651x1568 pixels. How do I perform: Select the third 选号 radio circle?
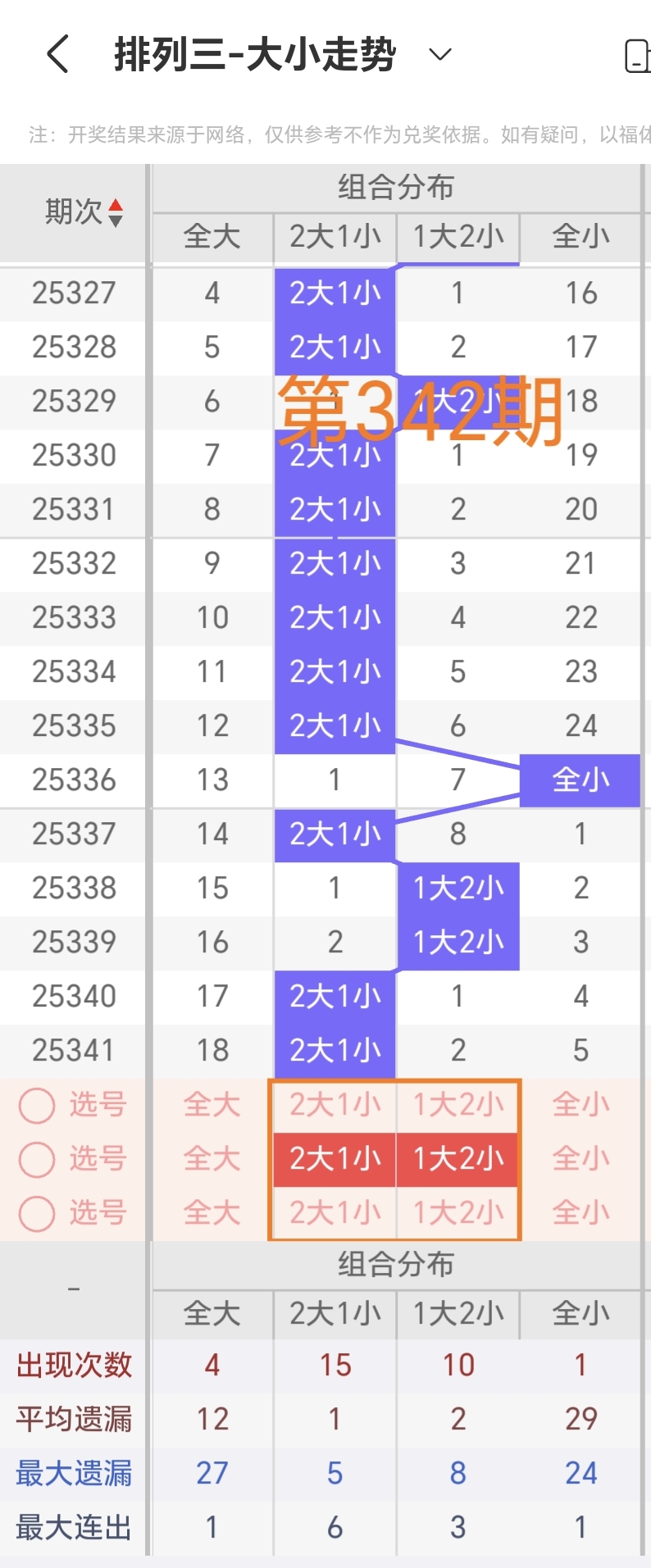36,1213
